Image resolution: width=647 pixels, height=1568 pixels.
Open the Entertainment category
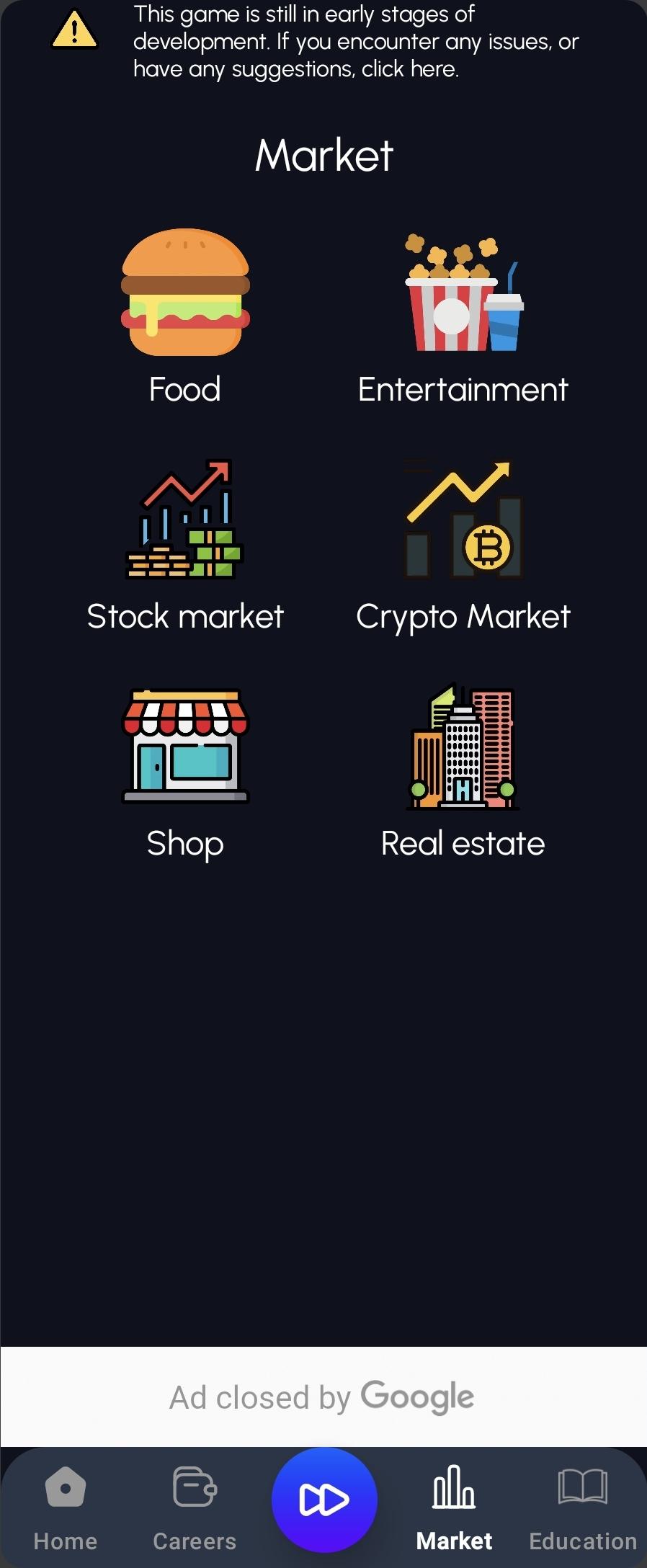click(463, 317)
